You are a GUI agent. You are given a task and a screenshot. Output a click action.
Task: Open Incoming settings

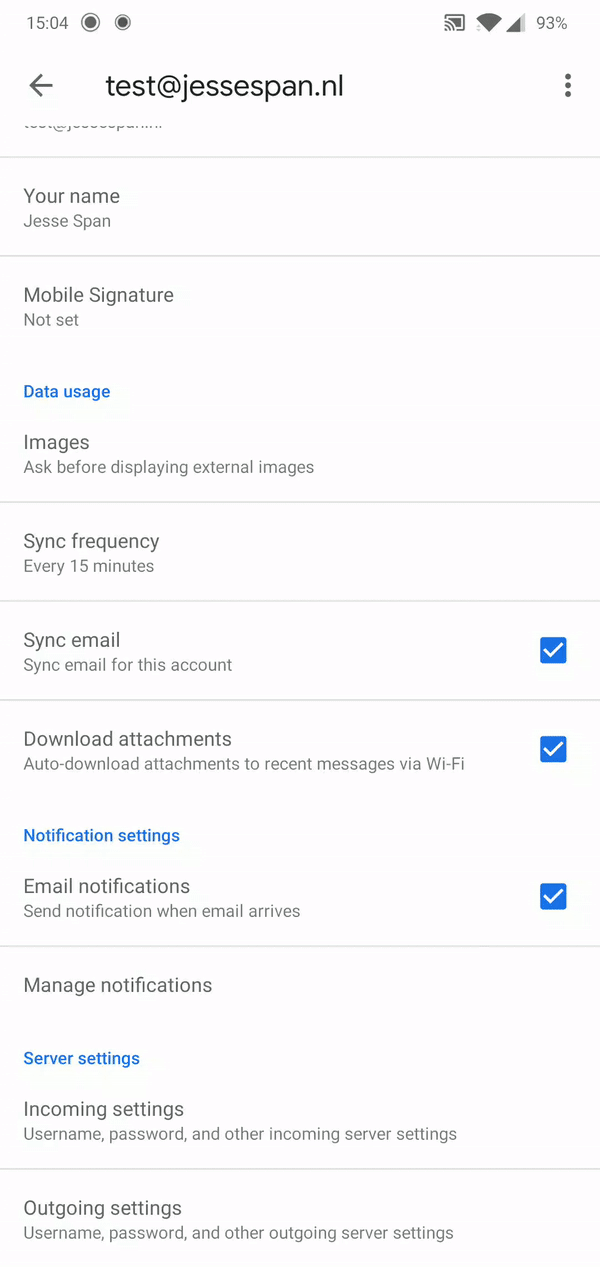(300, 1120)
